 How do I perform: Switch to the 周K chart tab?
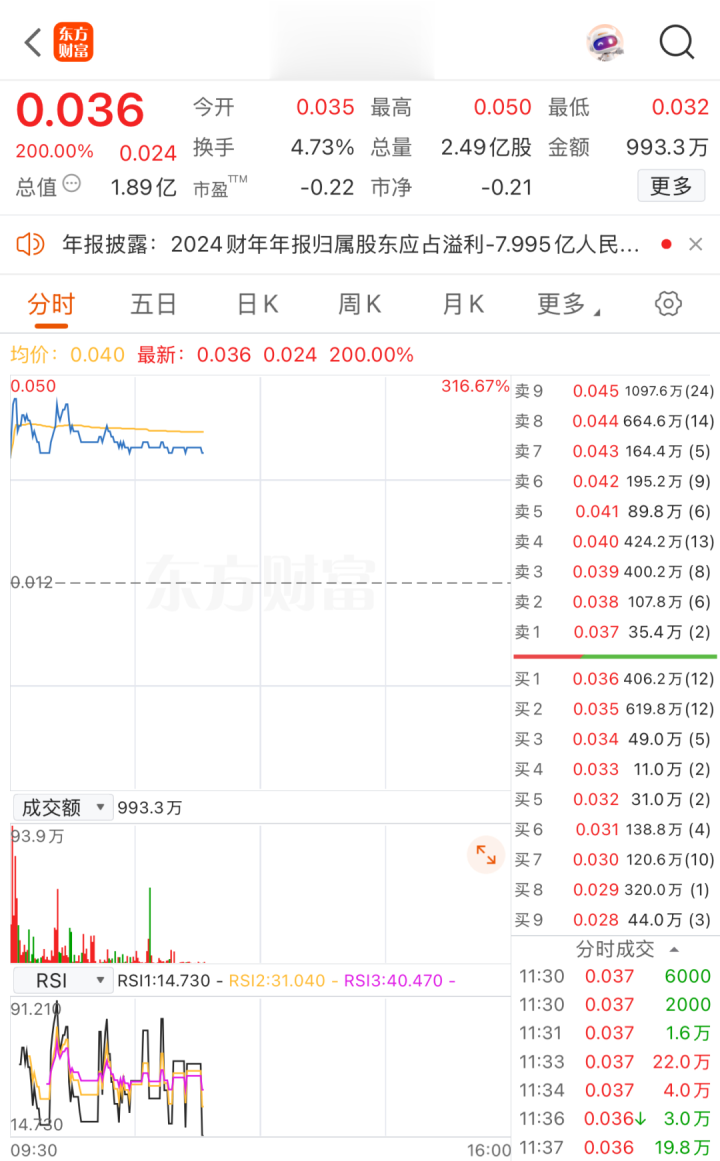[359, 304]
